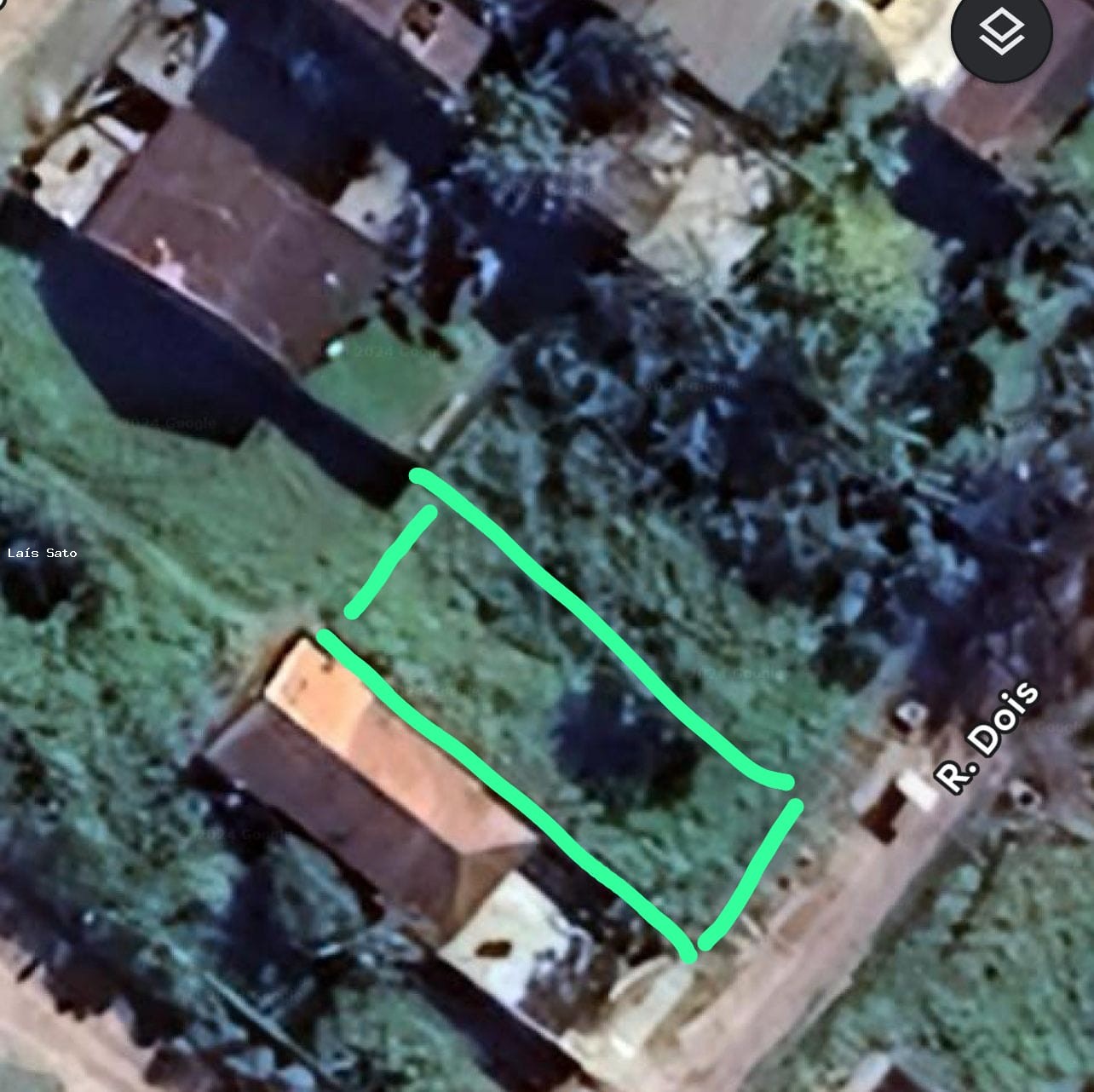Open the map layers button
Viewport: 1094px width, 1092px height.
pos(1001,34)
